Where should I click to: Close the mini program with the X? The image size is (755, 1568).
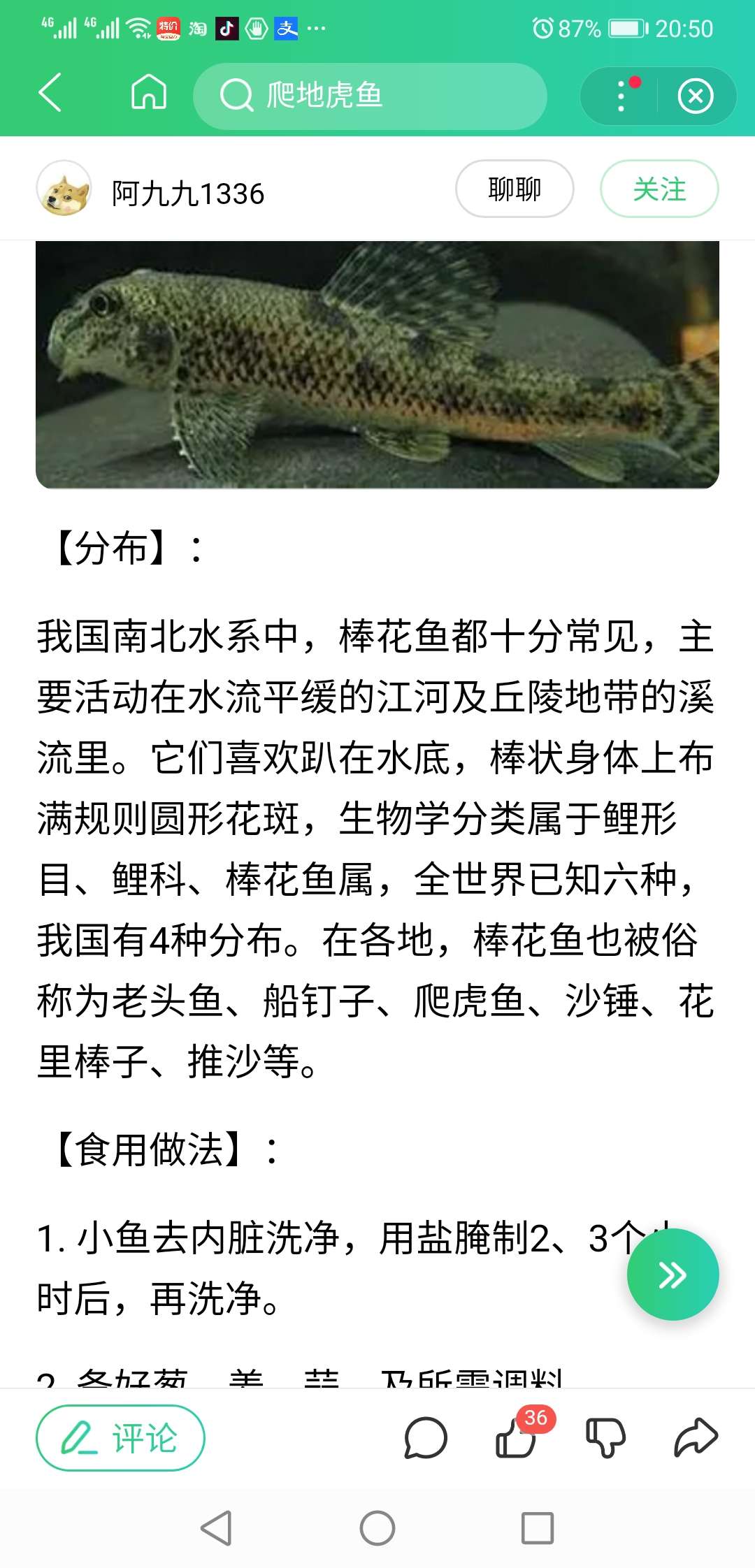coord(696,96)
